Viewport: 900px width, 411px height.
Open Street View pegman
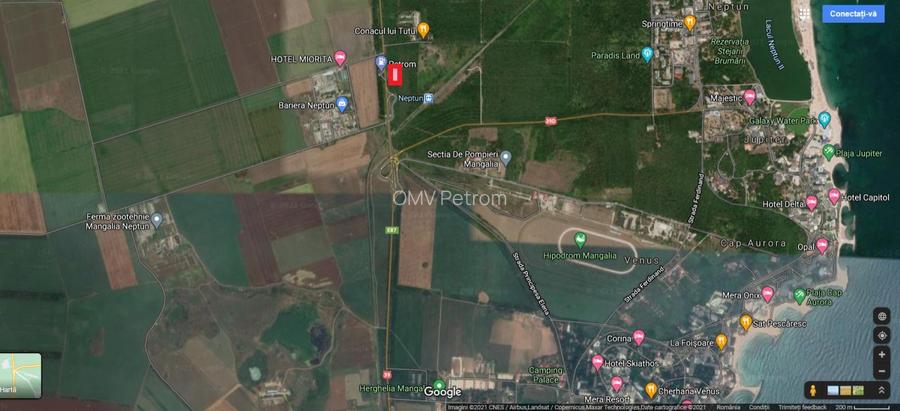[x=813, y=389]
